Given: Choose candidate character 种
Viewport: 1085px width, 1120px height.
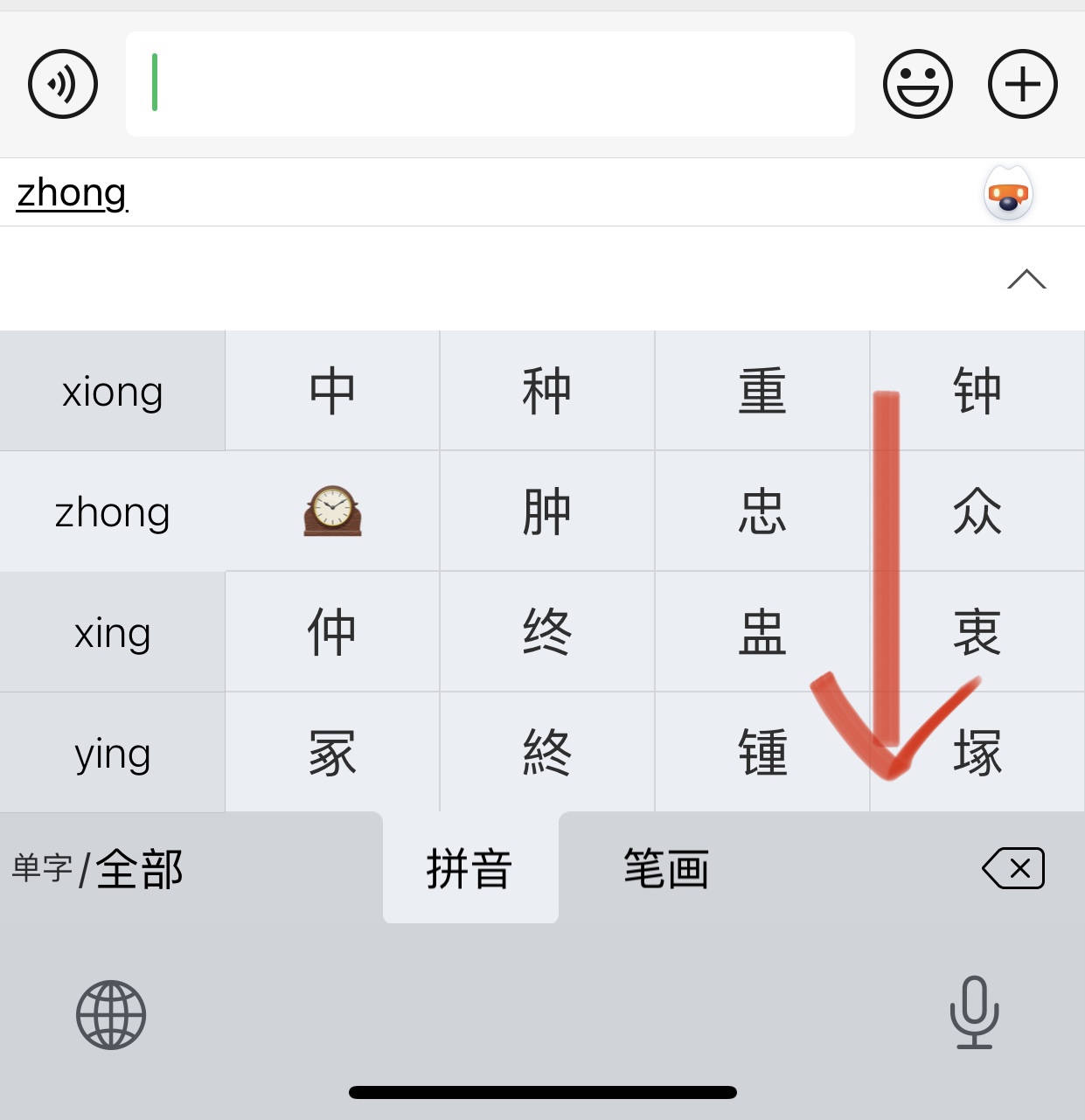Looking at the screenshot, I should click(x=547, y=391).
